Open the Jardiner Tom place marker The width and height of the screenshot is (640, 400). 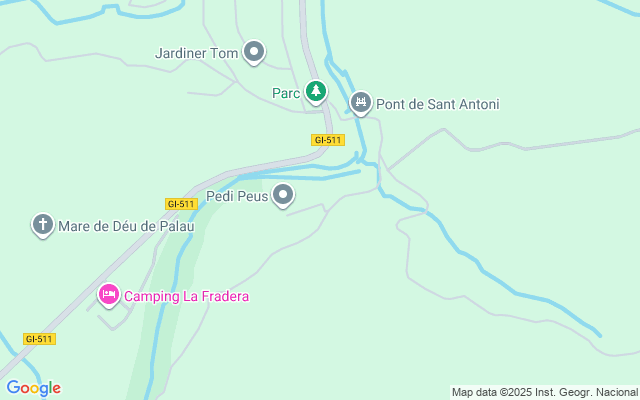click(x=254, y=51)
